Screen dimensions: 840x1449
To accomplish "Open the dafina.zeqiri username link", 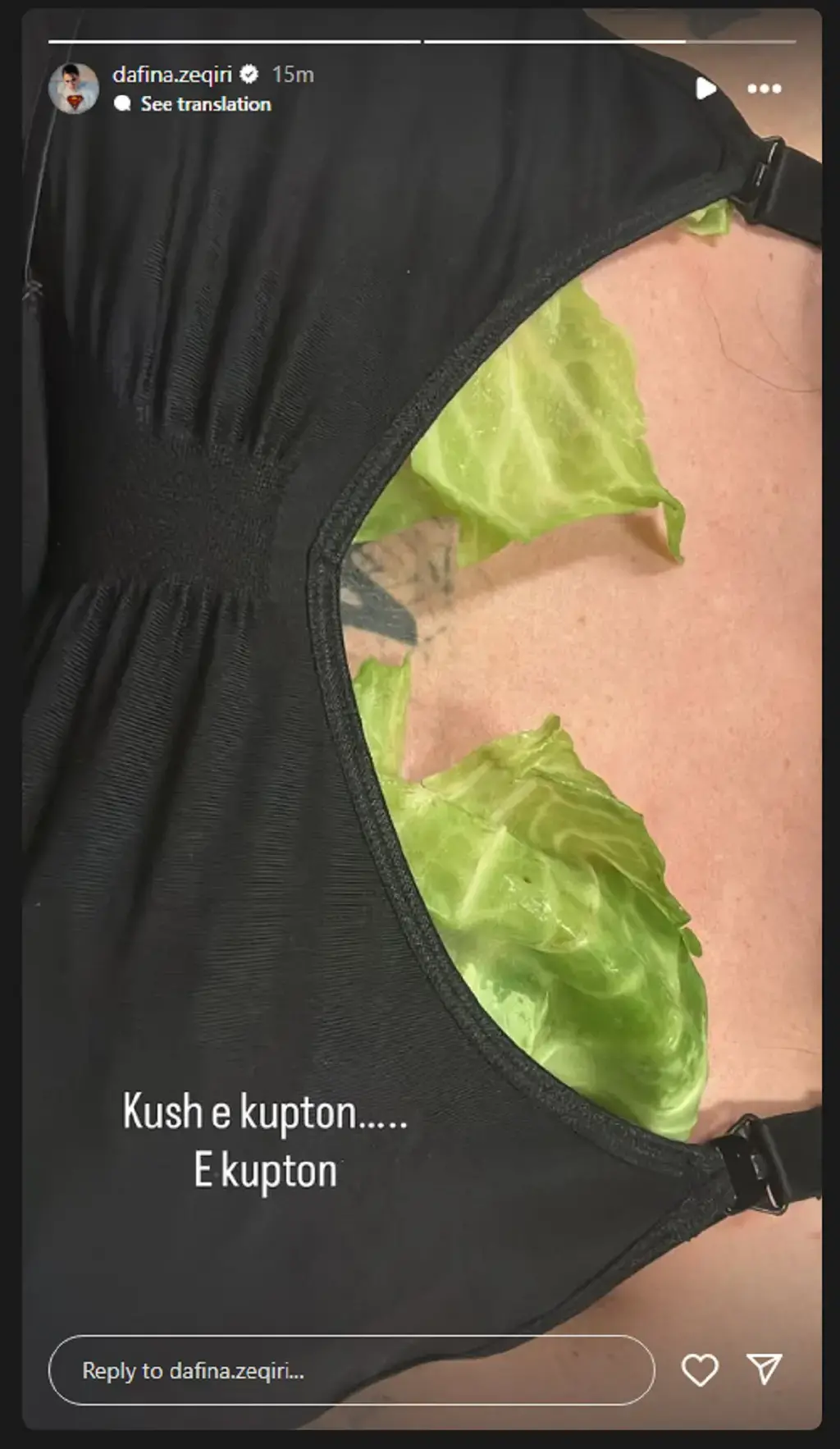I will tap(172, 75).
